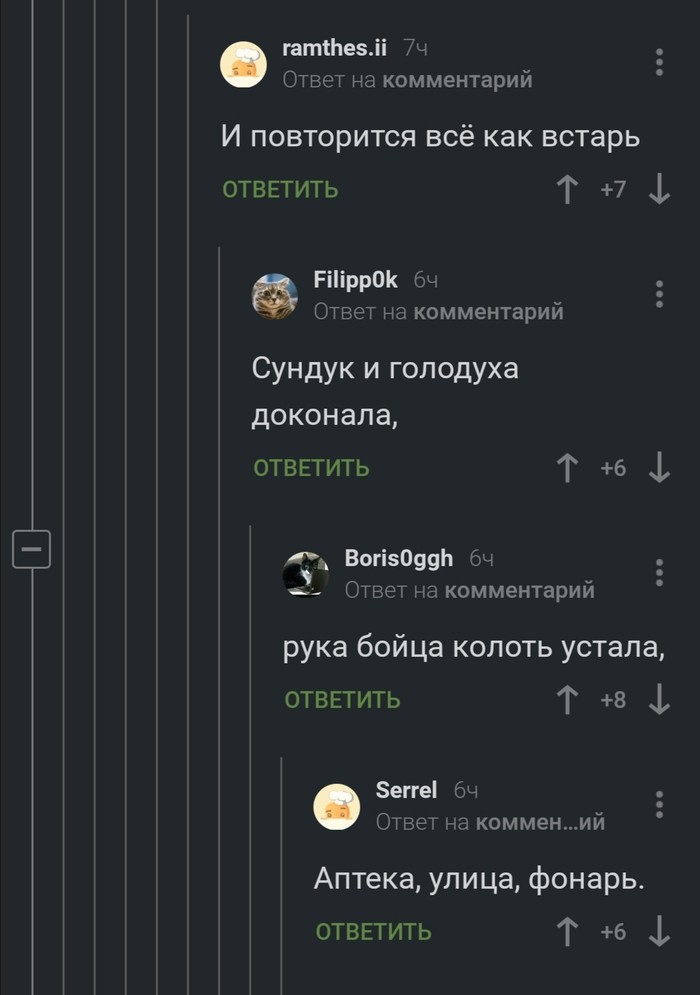Downvote Serrel's comment
The height and width of the screenshot is (995, 700).
click(x=659, y=931)
